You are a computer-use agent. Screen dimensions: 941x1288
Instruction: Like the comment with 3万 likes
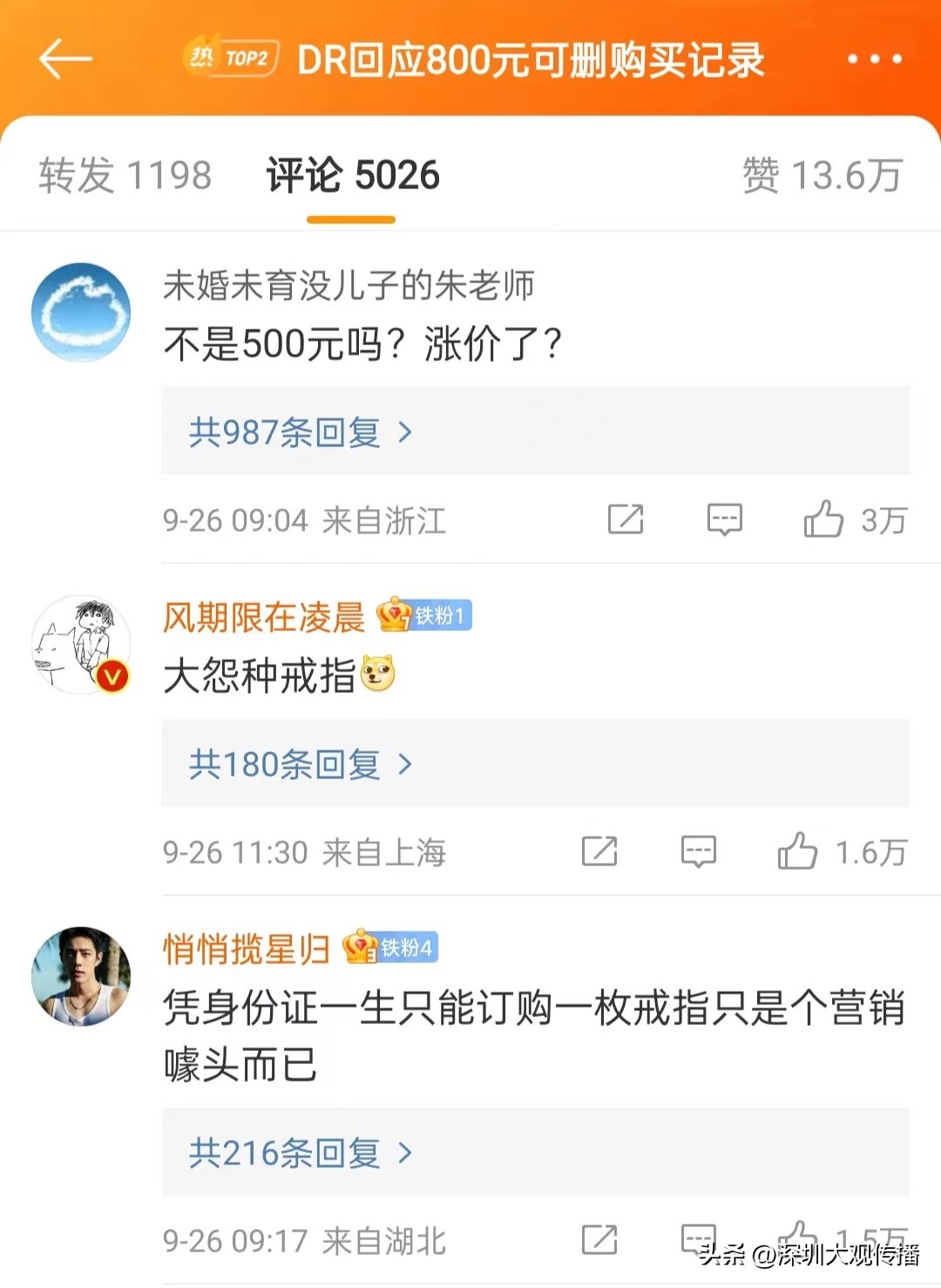(x=823, y=519)
